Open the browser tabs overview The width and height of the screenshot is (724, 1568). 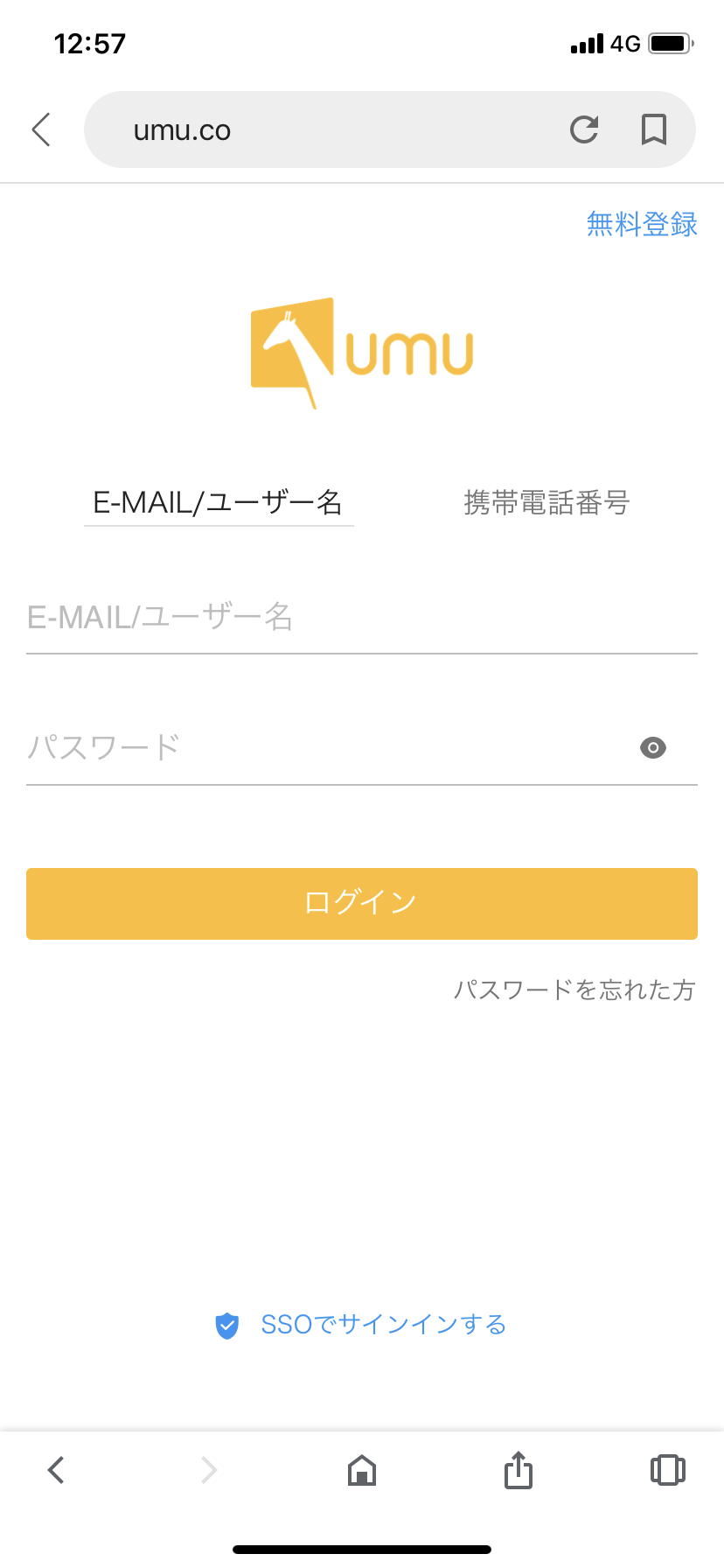click(x=668, y=1470)
